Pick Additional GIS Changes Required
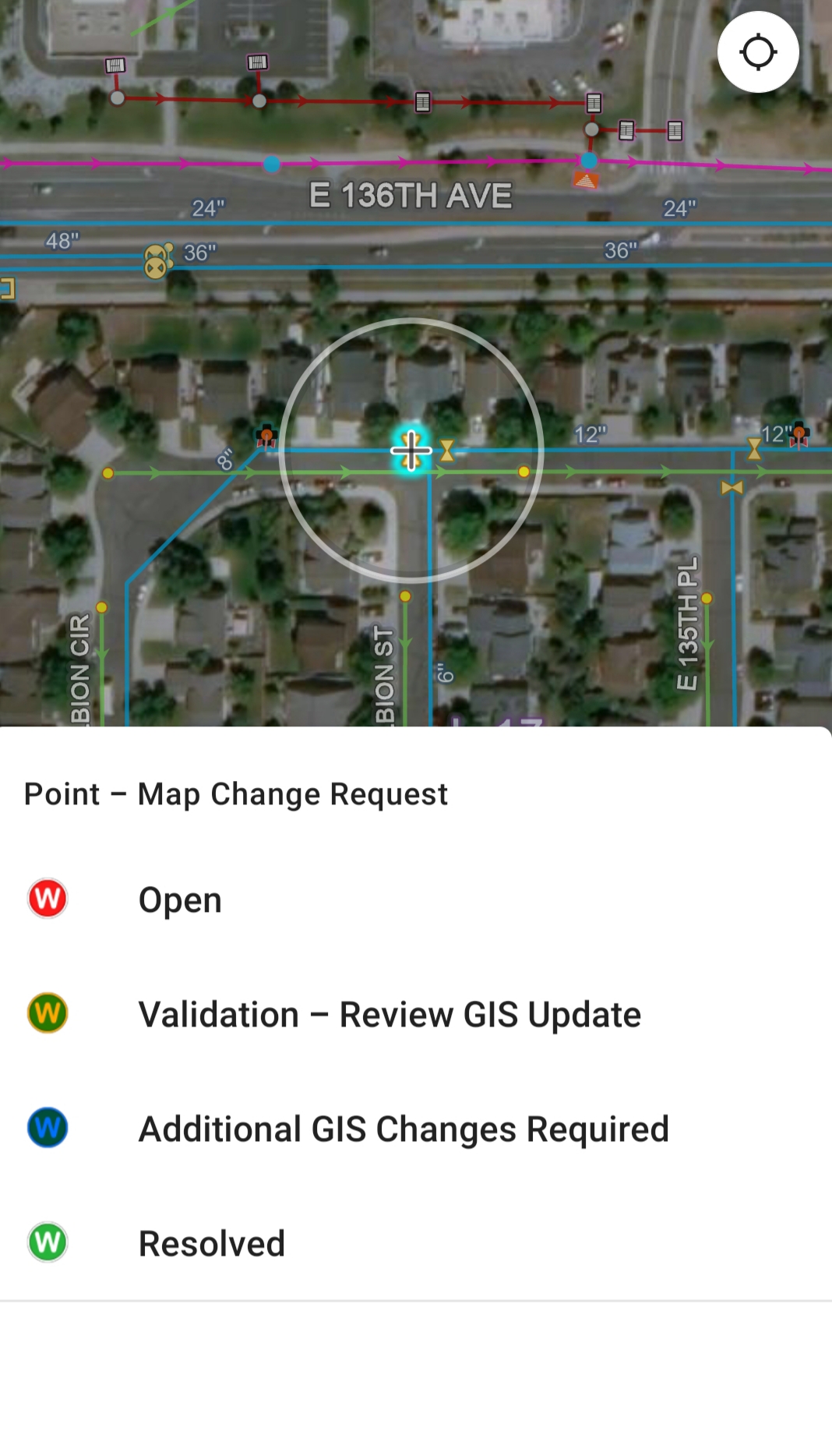The image size is (832, 1456). pyautogui.click(x=403, y=1129)
